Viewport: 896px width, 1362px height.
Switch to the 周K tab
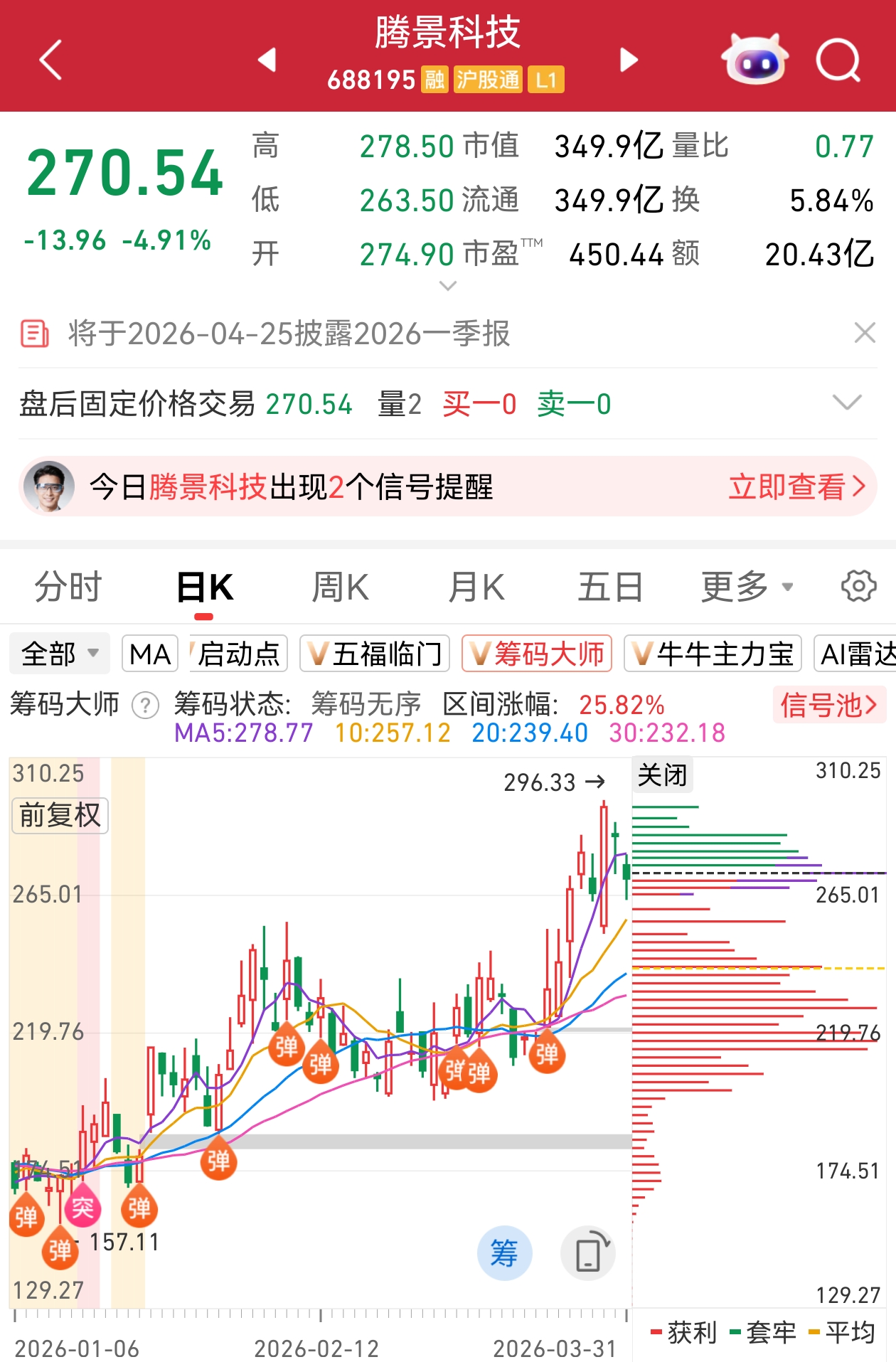tap(340, 587)
